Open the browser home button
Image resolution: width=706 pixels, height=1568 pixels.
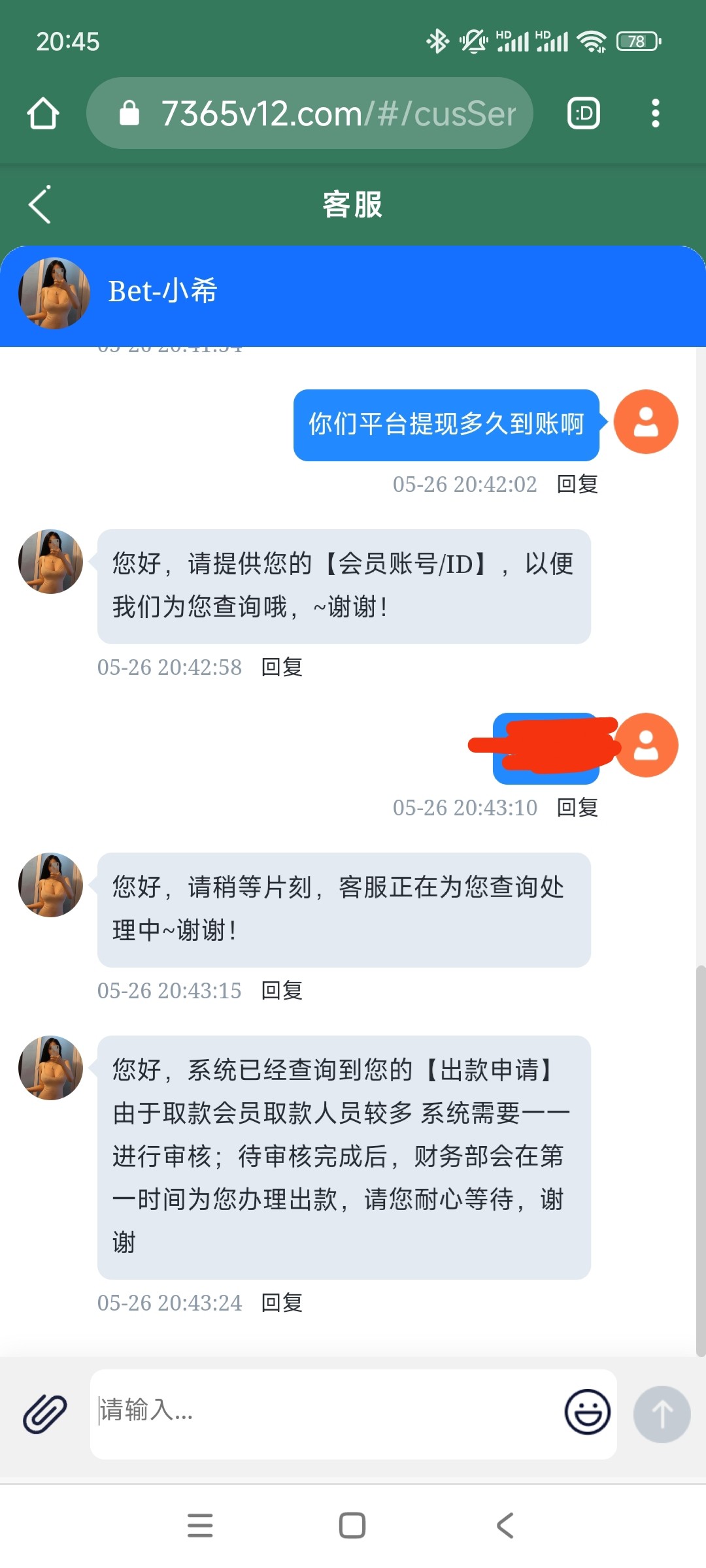tap(43, 114)
